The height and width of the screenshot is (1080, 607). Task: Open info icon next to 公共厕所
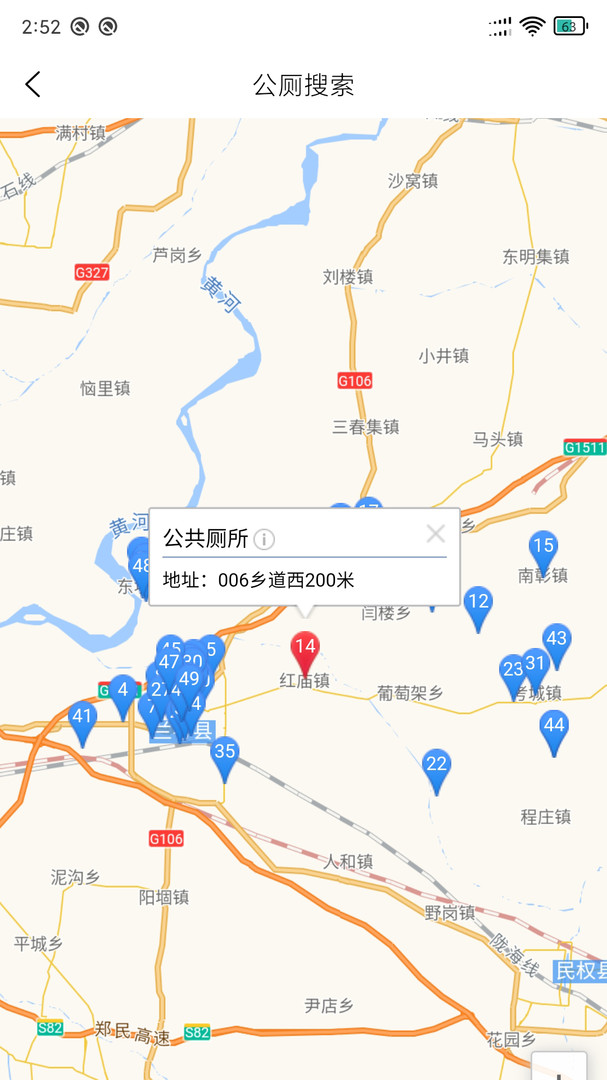click(264, 540)
